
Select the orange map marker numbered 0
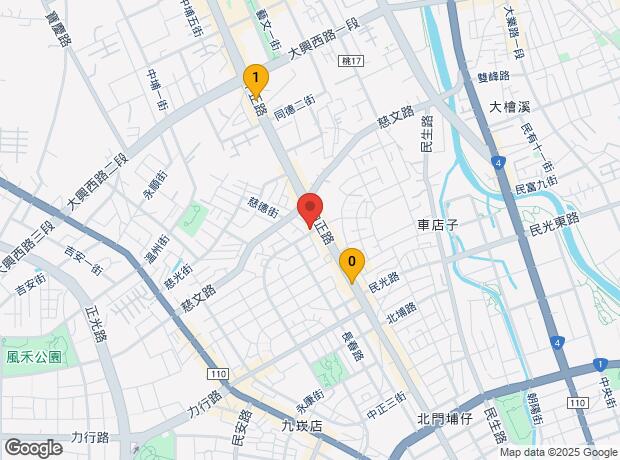click(351, 263)
